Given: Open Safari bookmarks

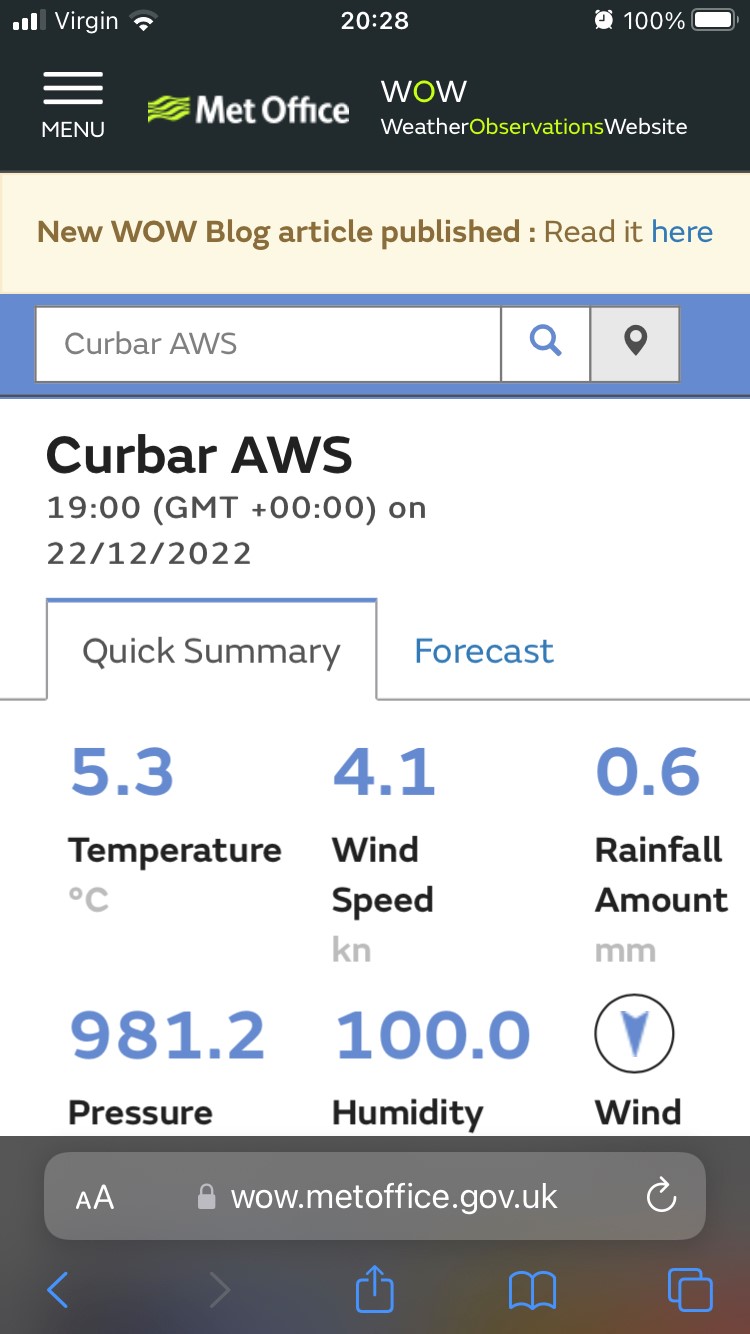Looking at the screenshot, I should (x=532, y=1290).
